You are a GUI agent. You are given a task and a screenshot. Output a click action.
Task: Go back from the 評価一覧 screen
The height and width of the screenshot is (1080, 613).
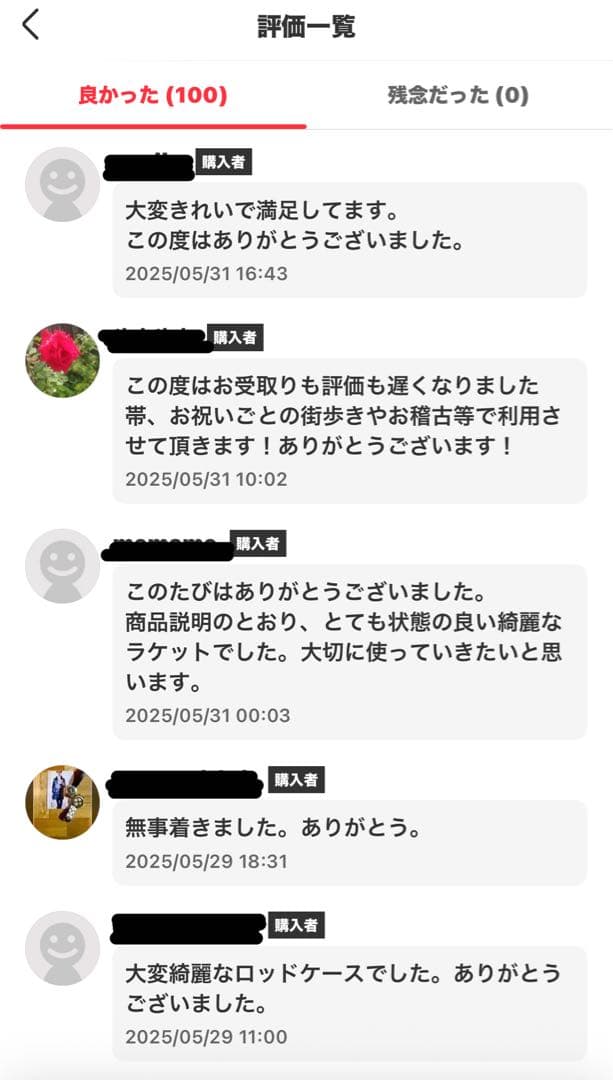coord(31,26)
